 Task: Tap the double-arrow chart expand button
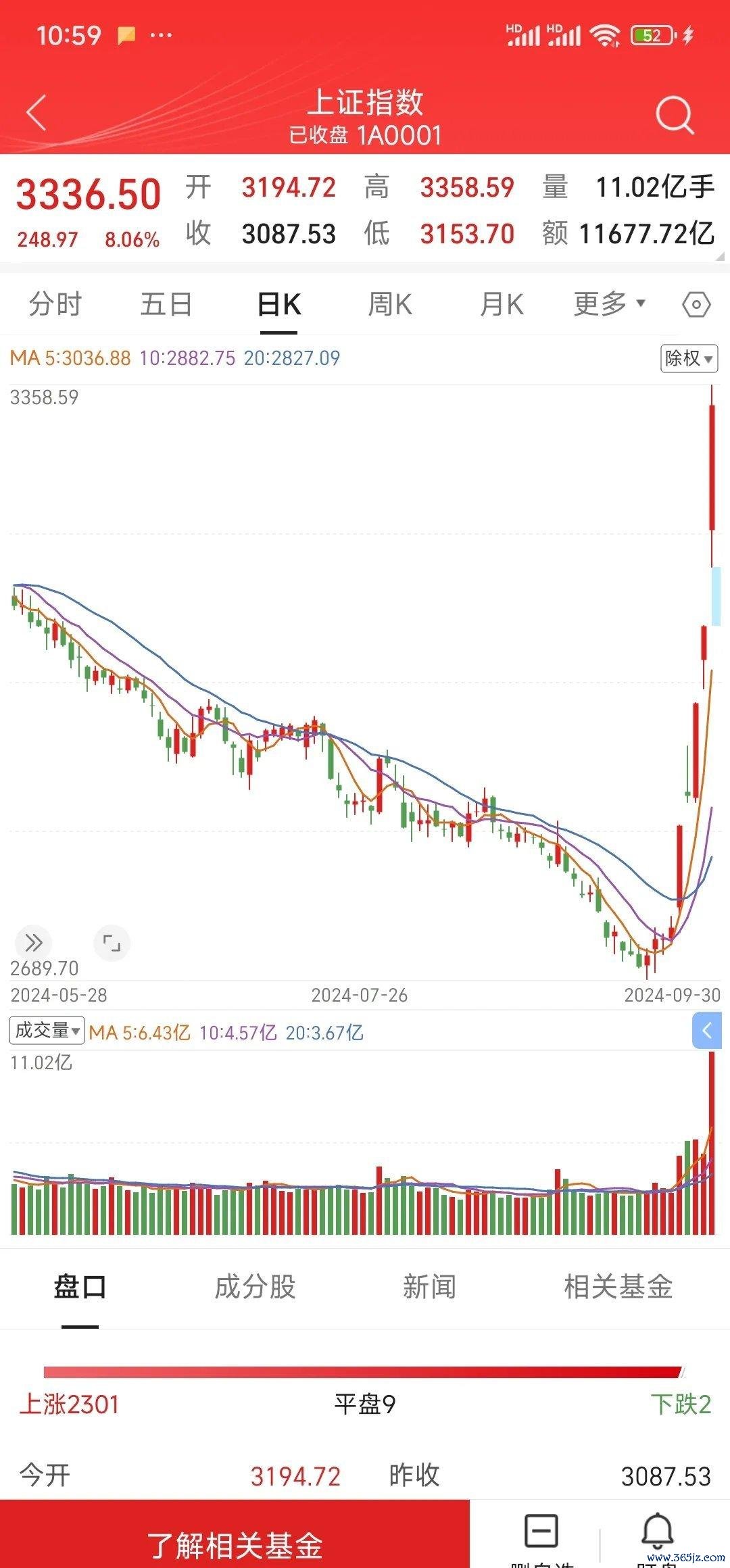(x=33, y=942)
